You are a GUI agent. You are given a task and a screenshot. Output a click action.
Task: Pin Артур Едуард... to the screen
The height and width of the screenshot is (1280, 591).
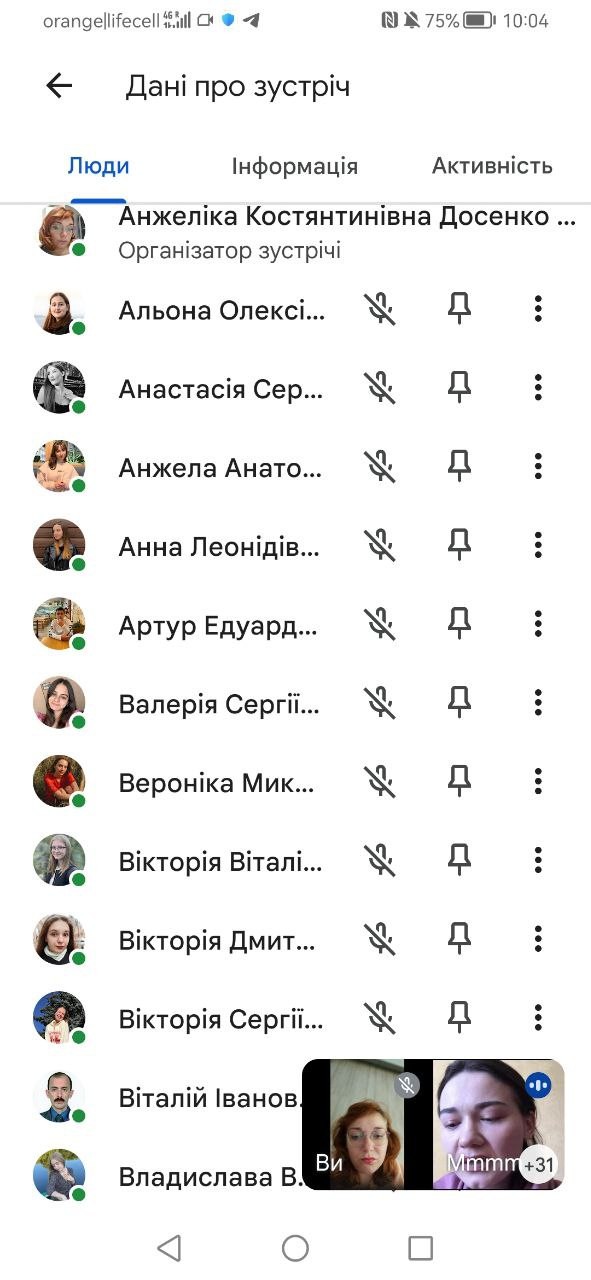point(459,624)
